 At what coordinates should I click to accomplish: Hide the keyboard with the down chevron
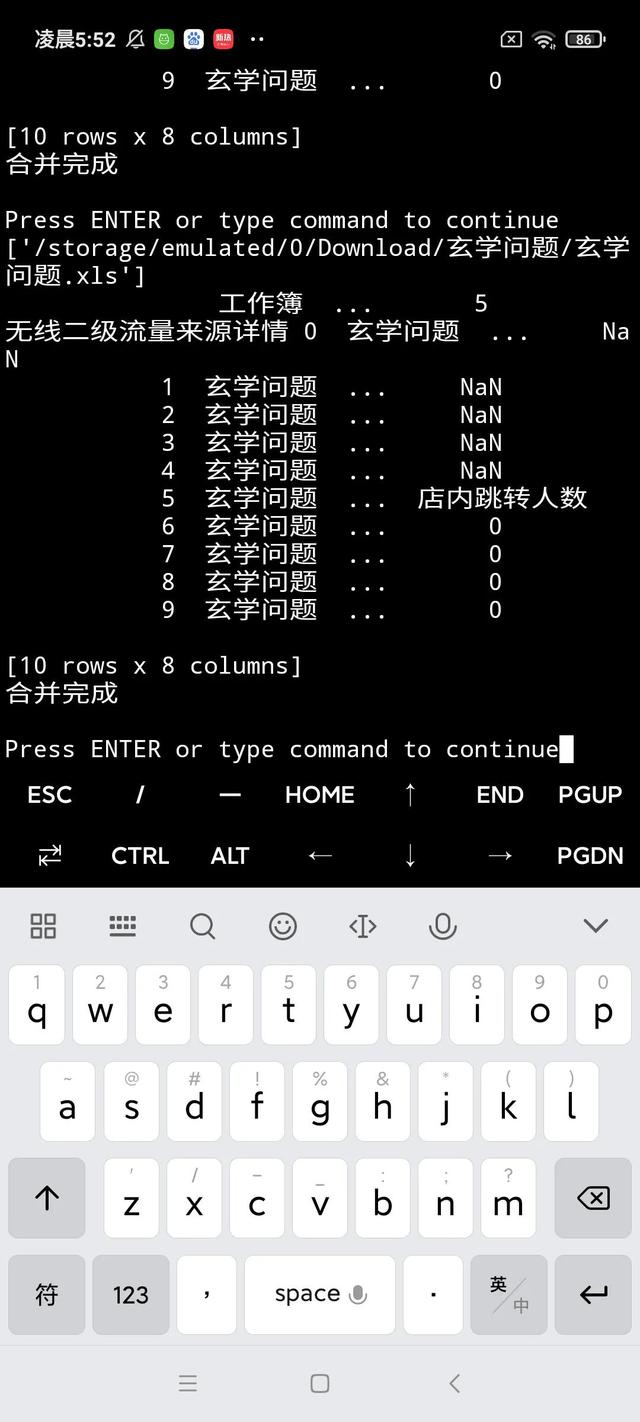596,926
